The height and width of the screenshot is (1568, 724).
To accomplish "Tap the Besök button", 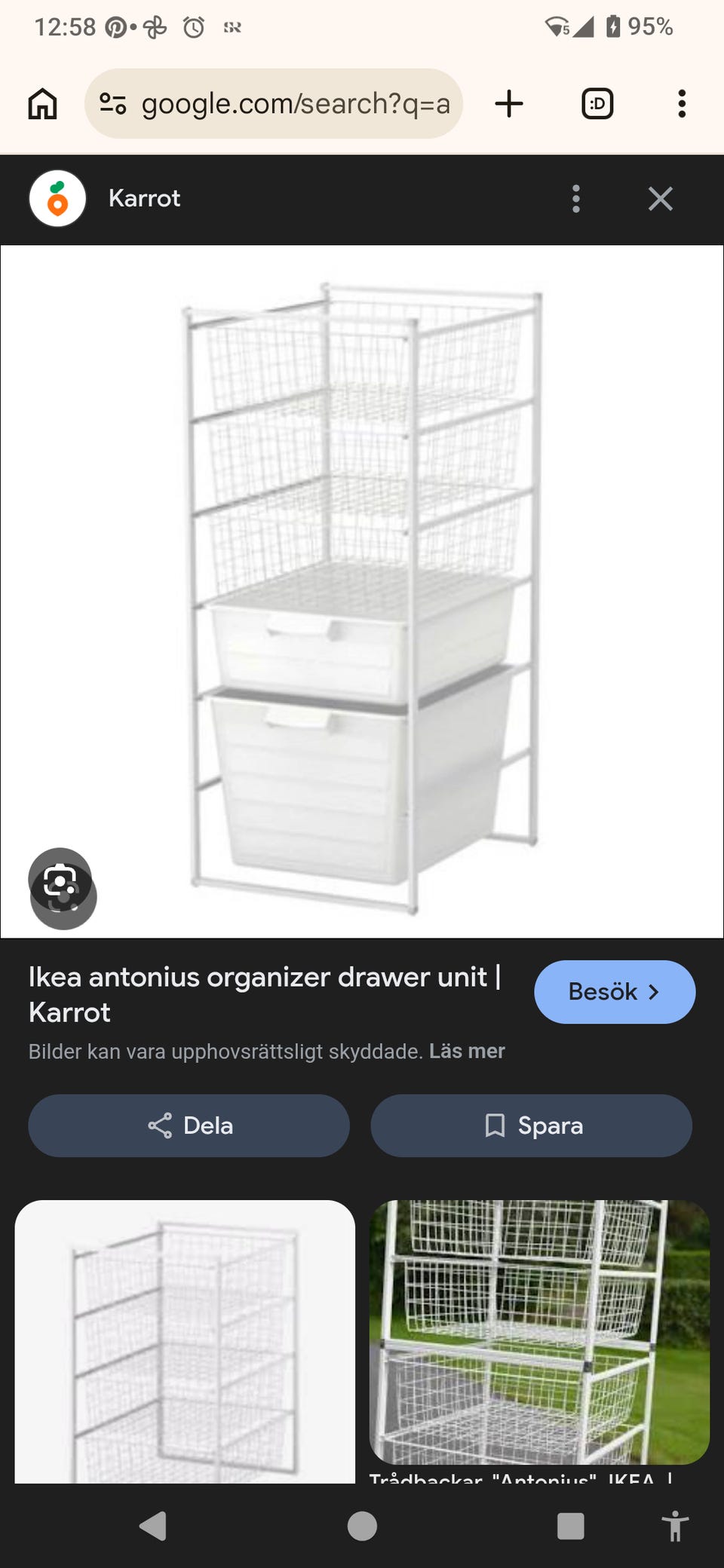I will tap(615, 992).
